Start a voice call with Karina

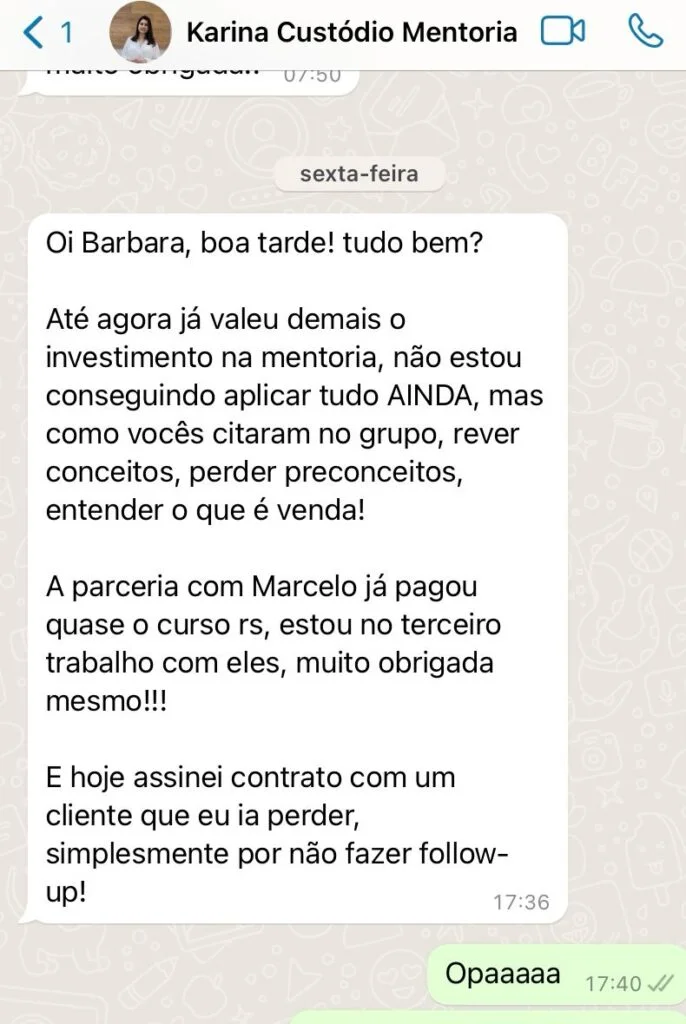tap(646, 32)
